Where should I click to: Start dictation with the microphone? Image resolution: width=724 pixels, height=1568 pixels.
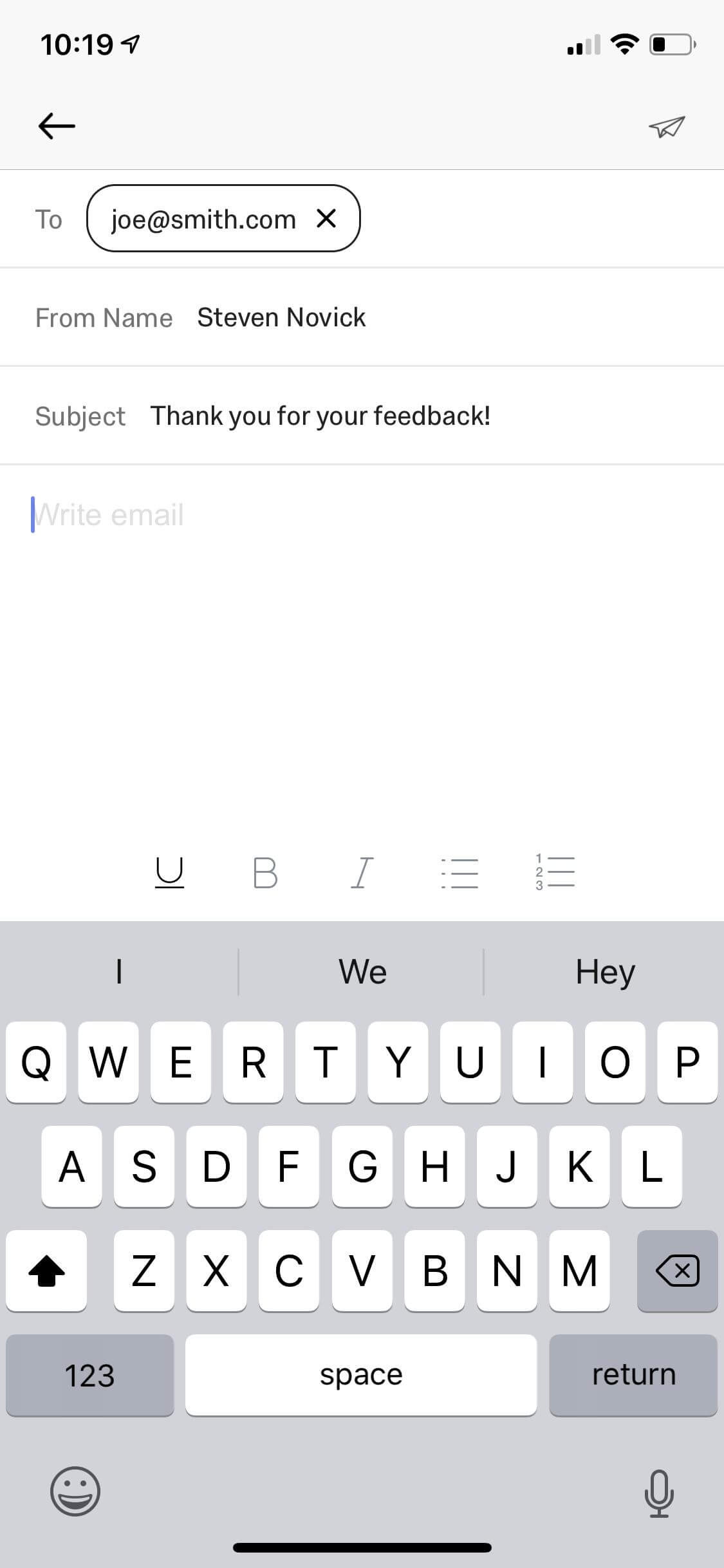659,1493
